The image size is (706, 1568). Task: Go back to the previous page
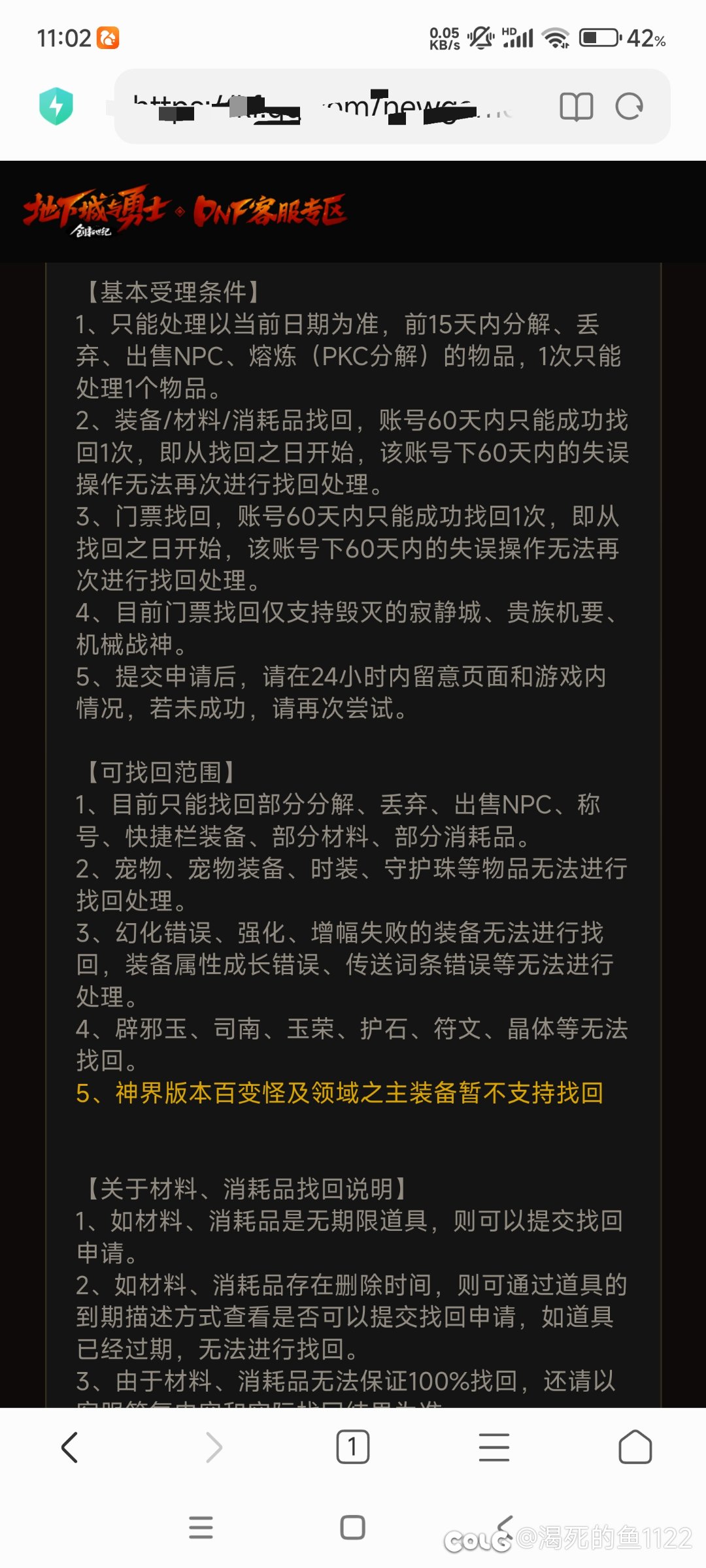point(71,1446)
